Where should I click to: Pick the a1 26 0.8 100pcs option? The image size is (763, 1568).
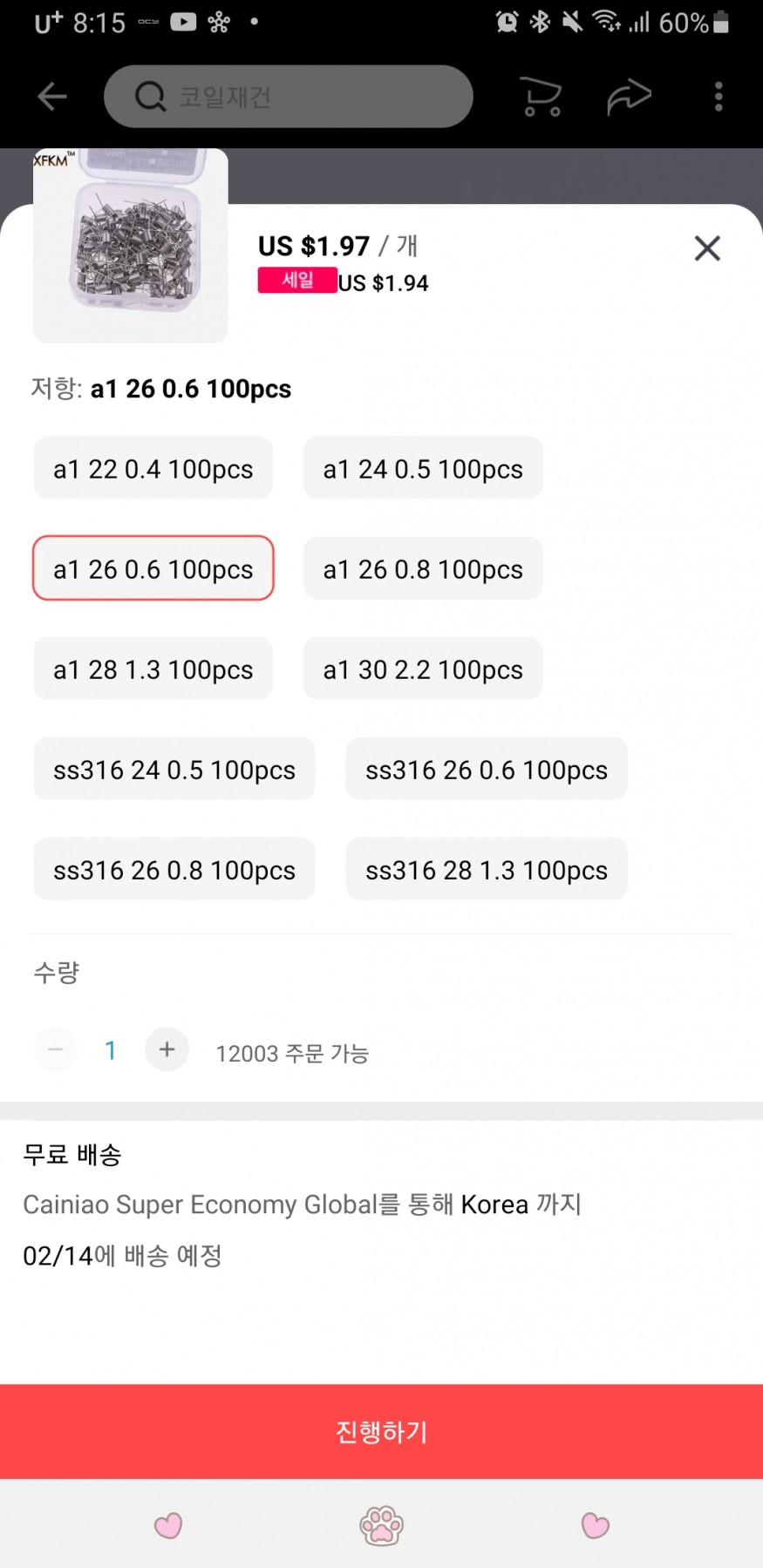click(423, 569)
